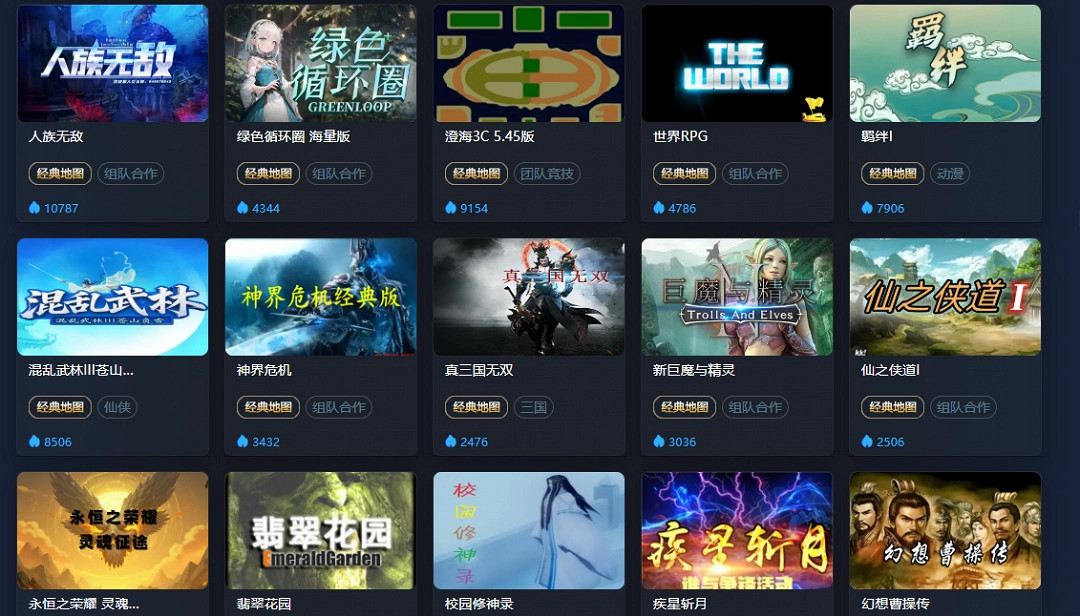Open the 神界危机 map card
Image resolution: width=1080 pixels, height=616 pixels.
pos(321,297)
